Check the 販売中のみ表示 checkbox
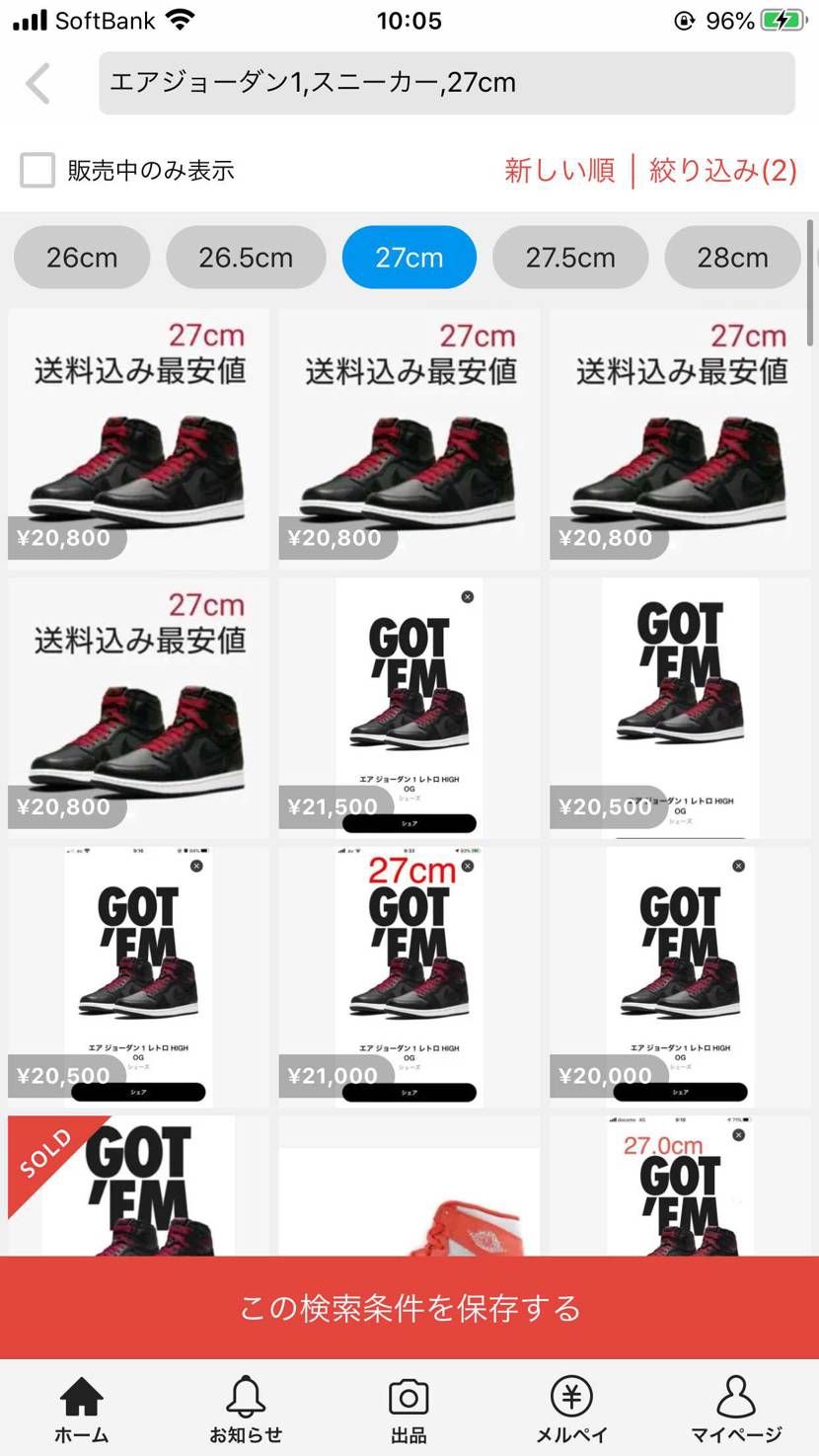 [37, 170]
